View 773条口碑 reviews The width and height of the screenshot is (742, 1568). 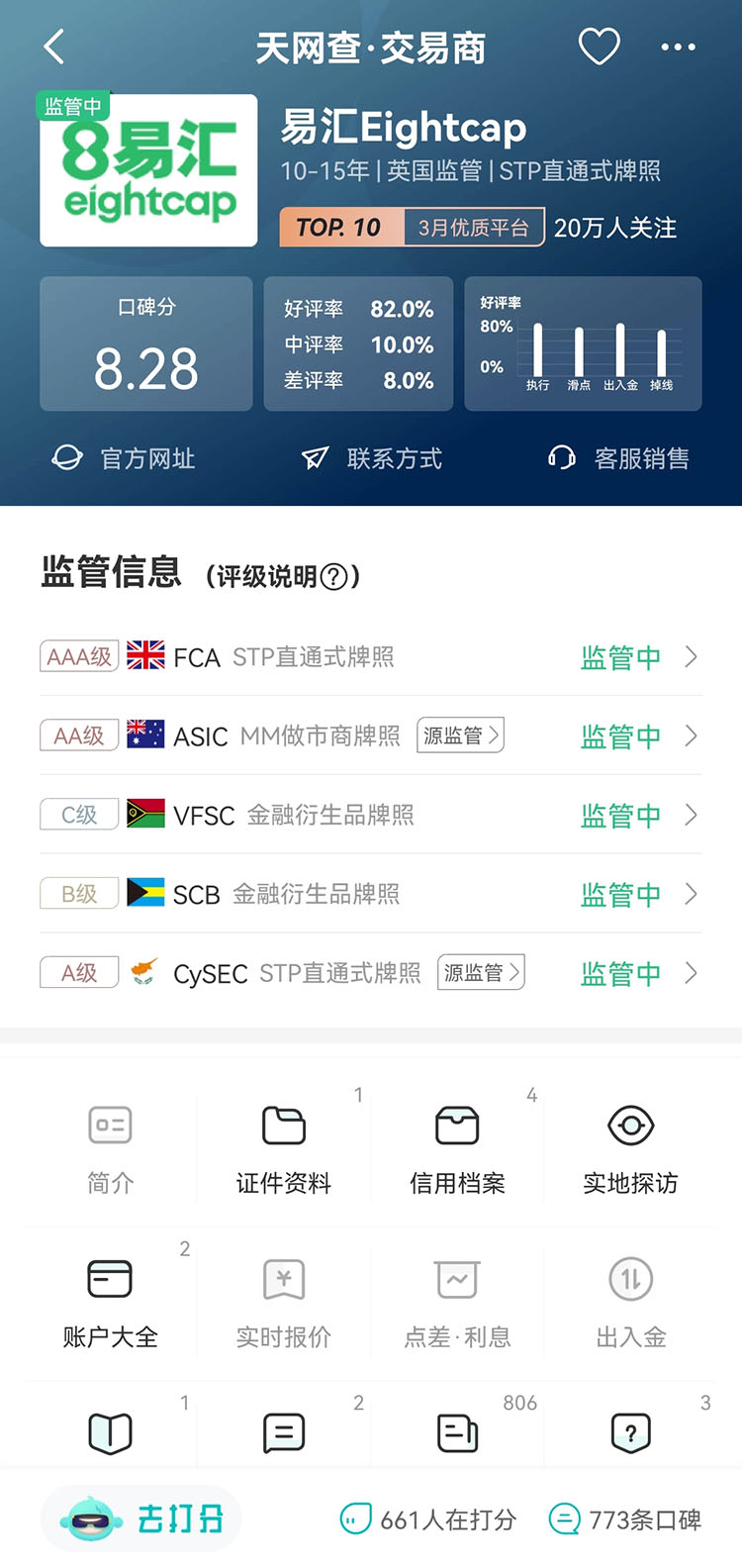coord(625,1519)
